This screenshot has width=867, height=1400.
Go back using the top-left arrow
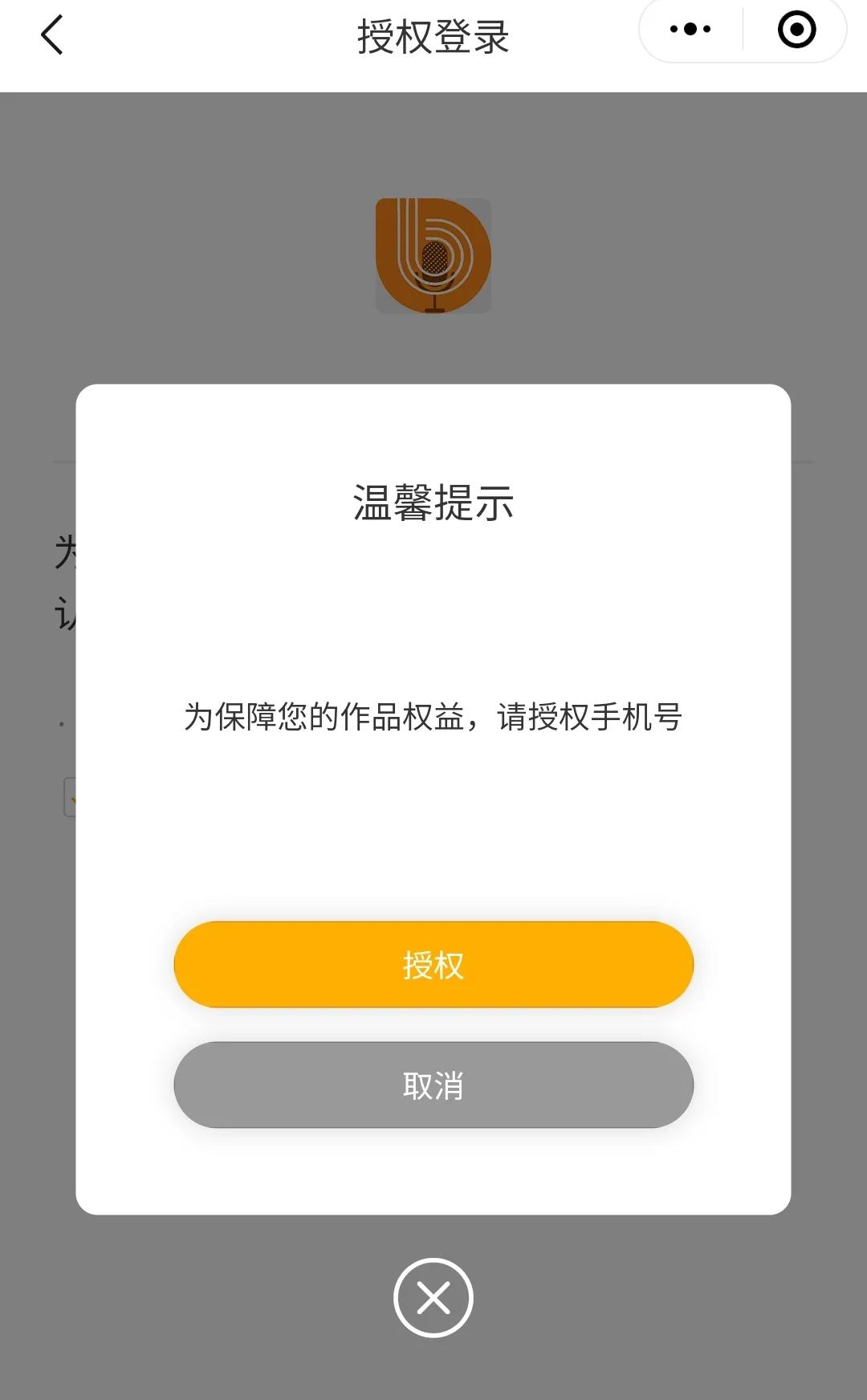point(52,35)
